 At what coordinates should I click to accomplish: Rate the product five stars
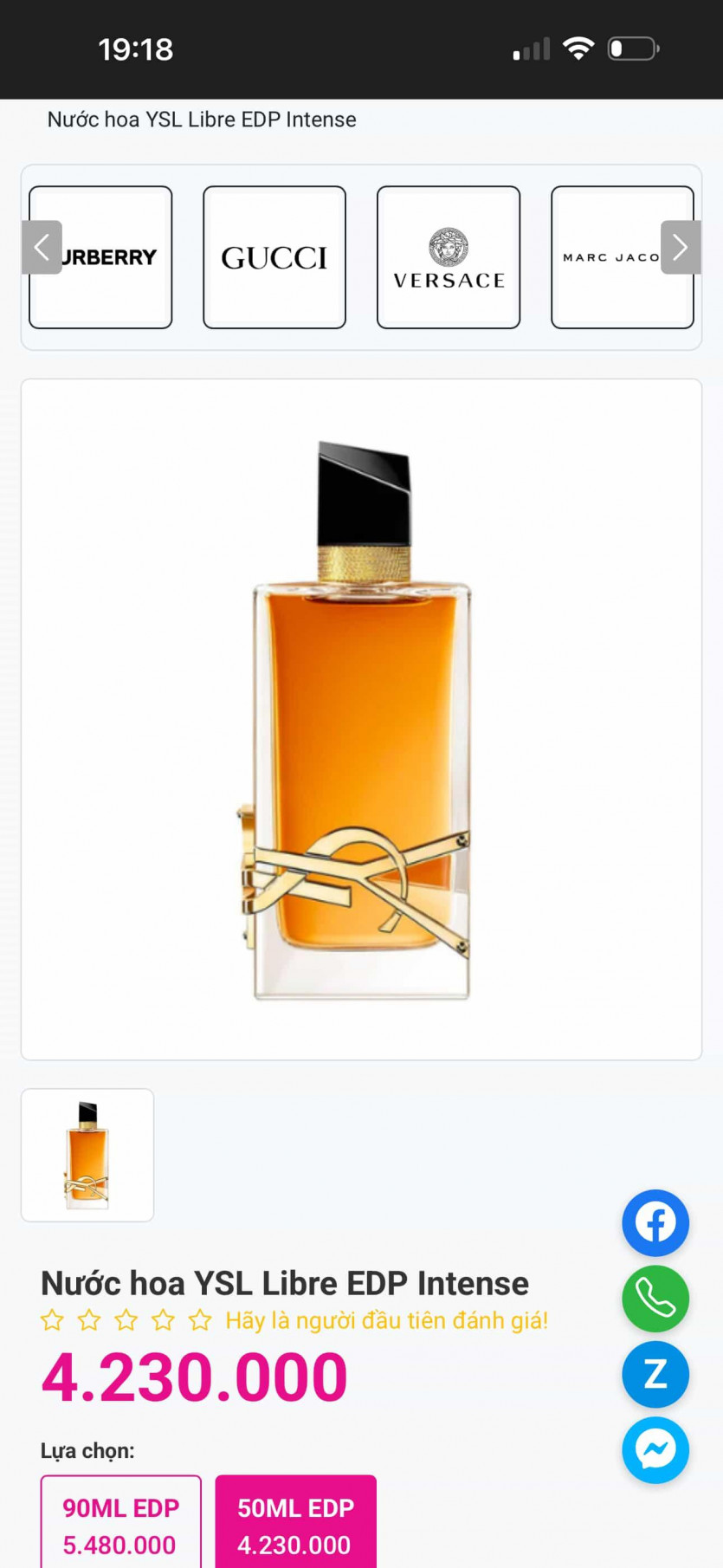(x=200, y=1320)
